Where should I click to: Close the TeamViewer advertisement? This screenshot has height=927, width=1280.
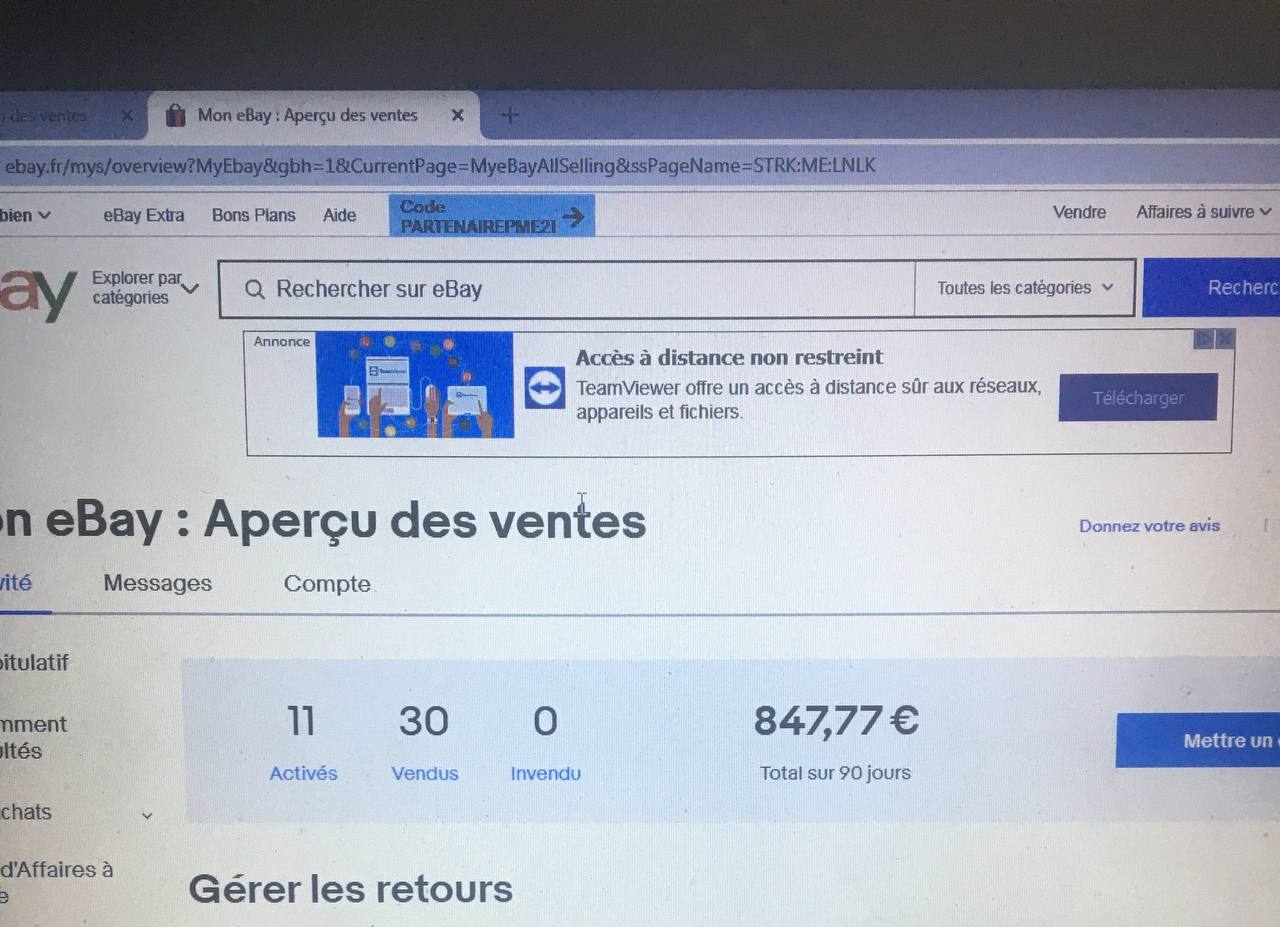[x=1225, y=340]
